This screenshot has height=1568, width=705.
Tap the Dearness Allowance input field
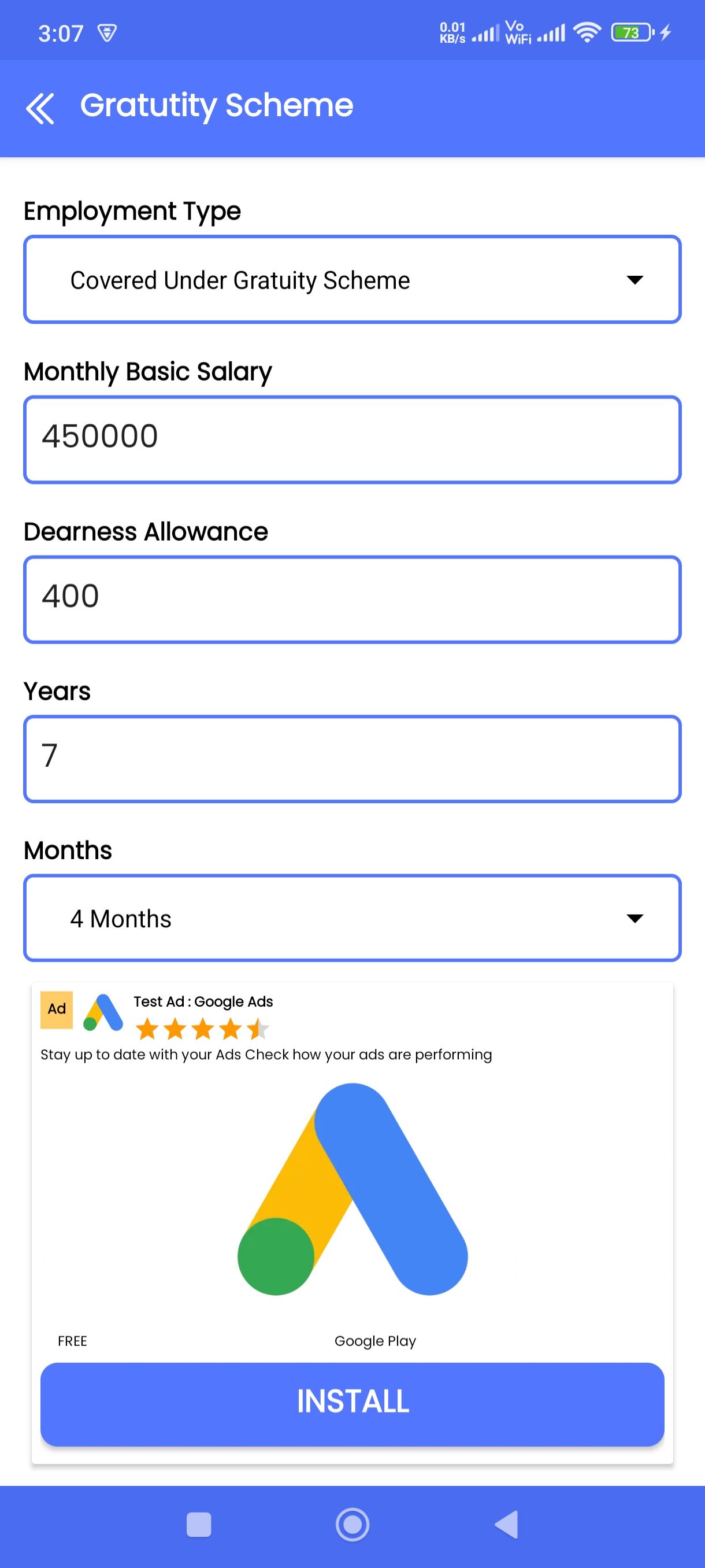point(352,599)
